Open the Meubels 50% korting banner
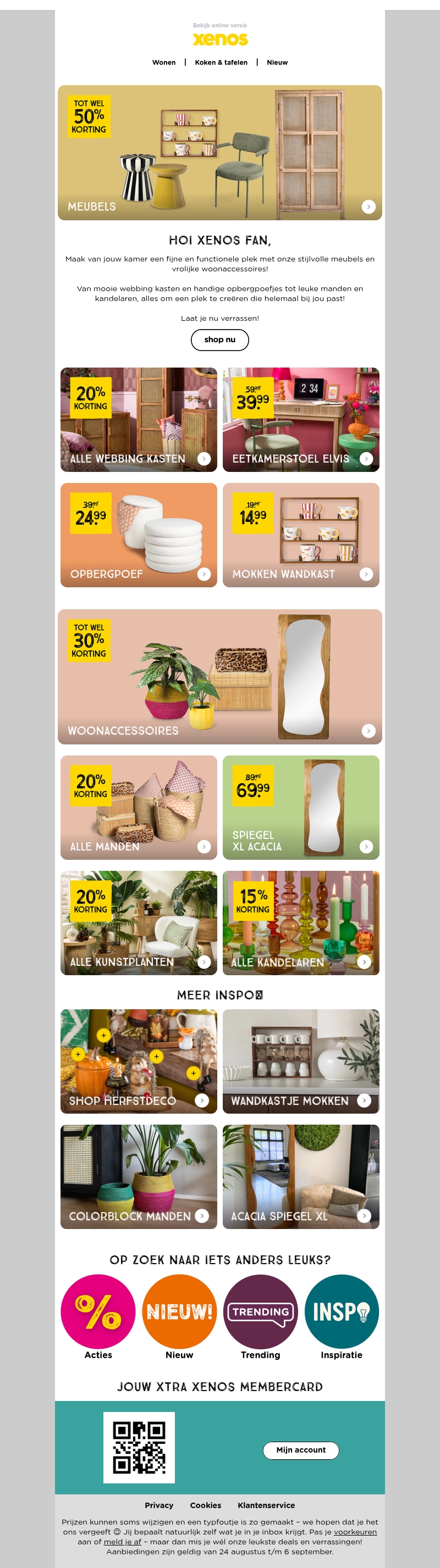 pos(219,153)
